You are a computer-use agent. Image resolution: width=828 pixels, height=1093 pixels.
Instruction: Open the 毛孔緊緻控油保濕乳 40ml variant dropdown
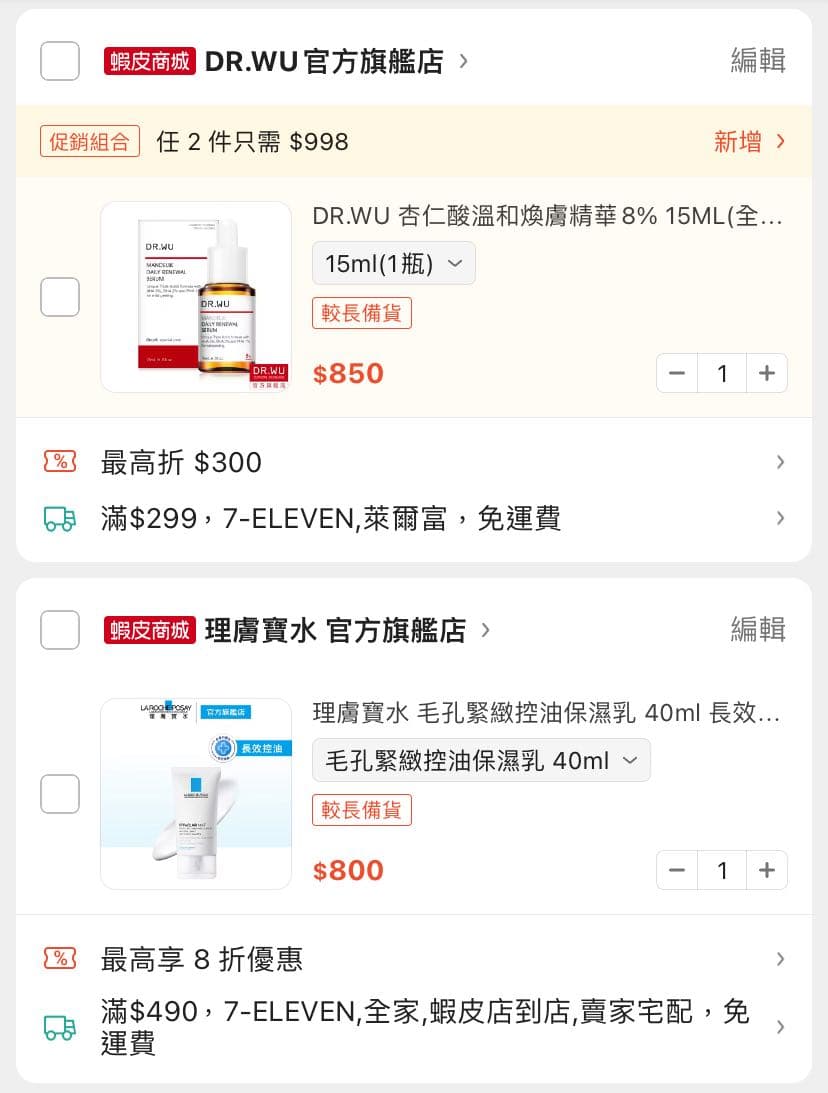(x=481, y=761)
